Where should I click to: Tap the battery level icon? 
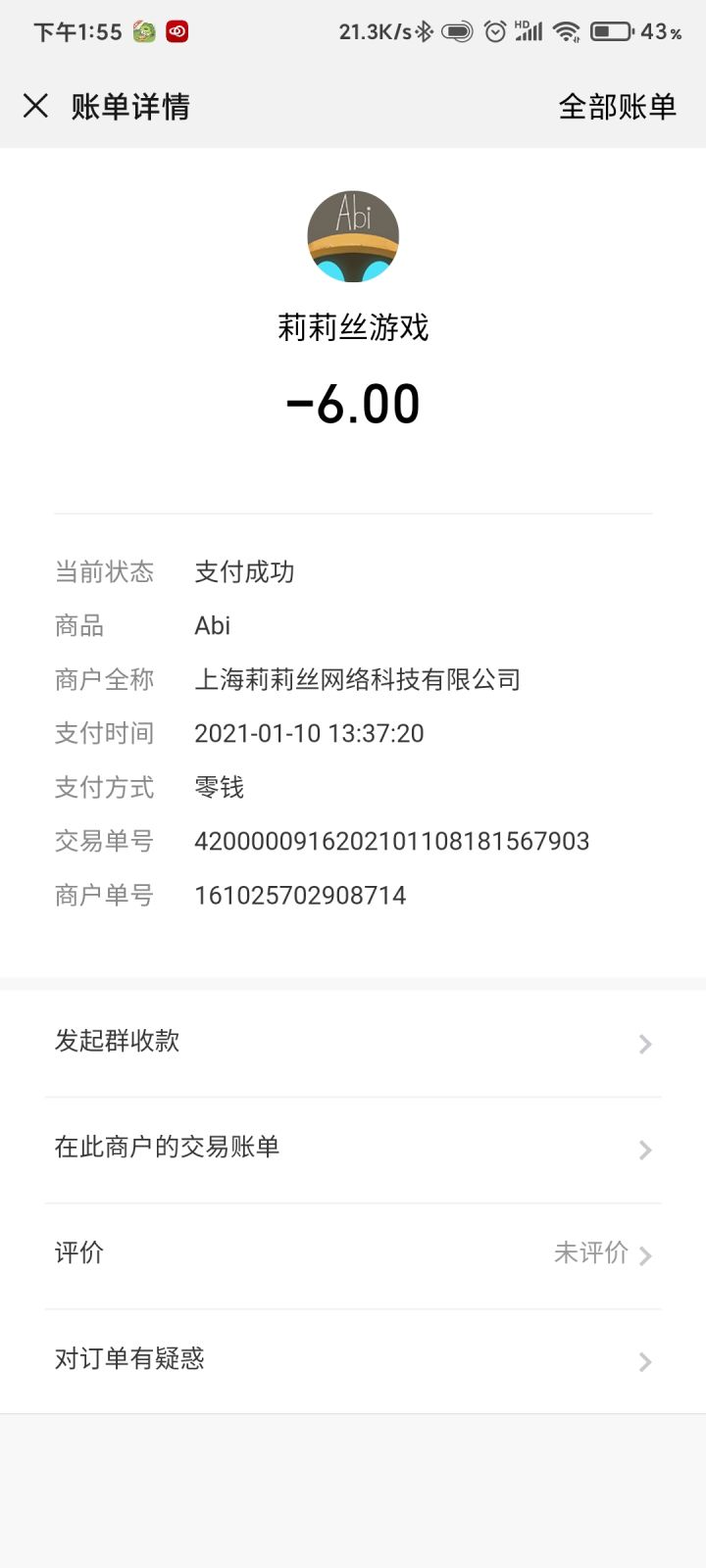point(608,30)
